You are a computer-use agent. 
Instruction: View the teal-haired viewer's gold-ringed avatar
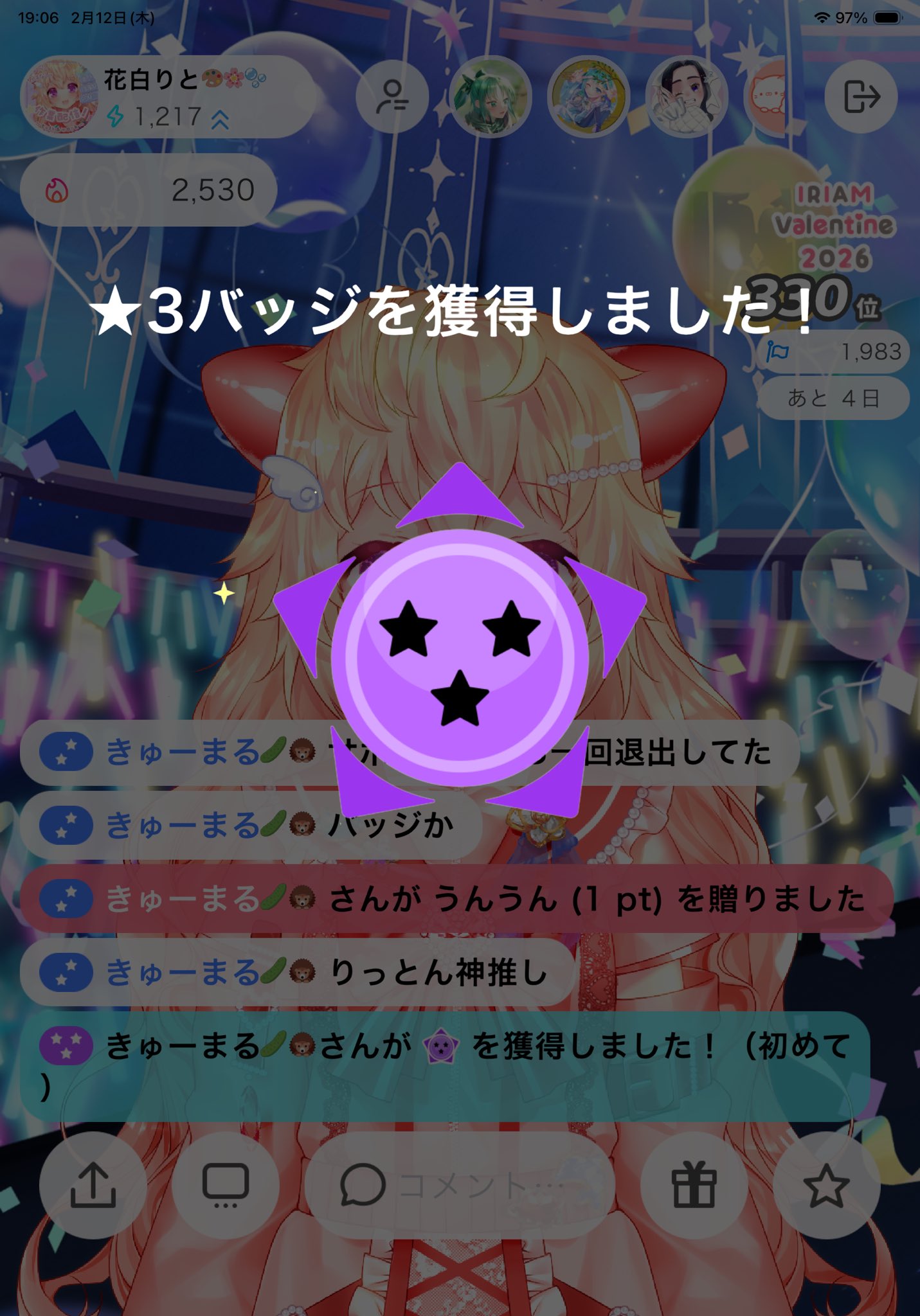point(588,97)
